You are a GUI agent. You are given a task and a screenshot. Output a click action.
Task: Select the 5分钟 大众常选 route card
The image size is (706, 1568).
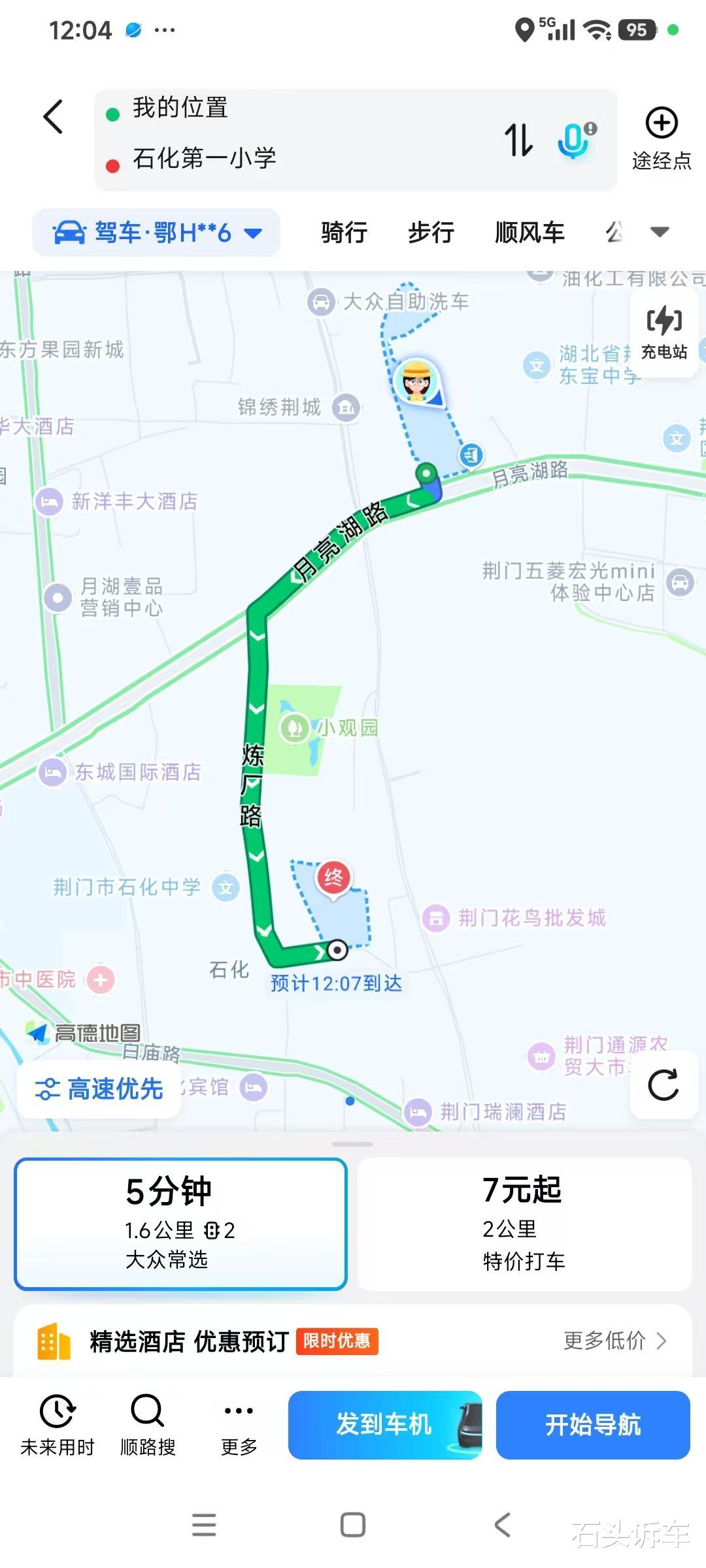[180, 1224]
